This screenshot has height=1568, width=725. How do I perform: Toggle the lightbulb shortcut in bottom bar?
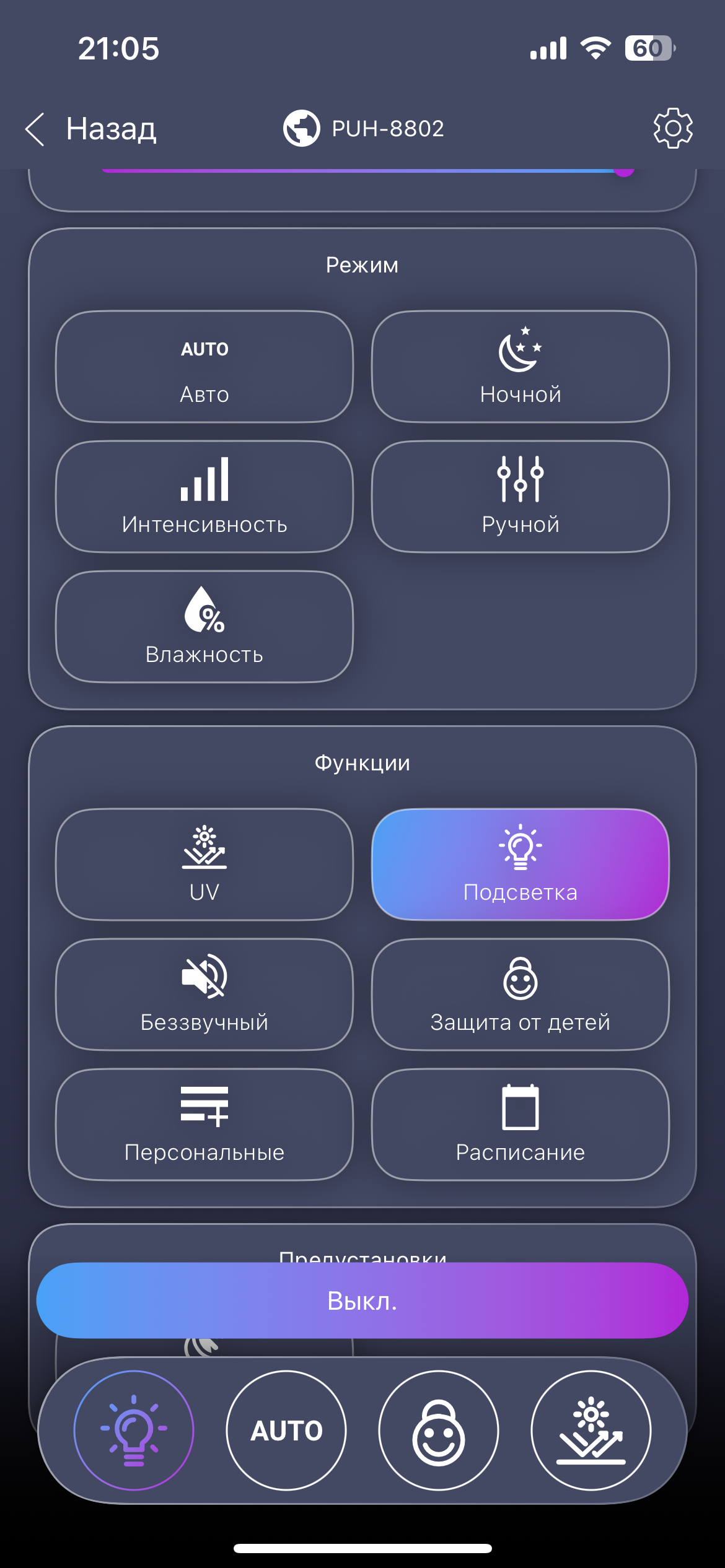pyautogui.click(x=134, y=1431)
